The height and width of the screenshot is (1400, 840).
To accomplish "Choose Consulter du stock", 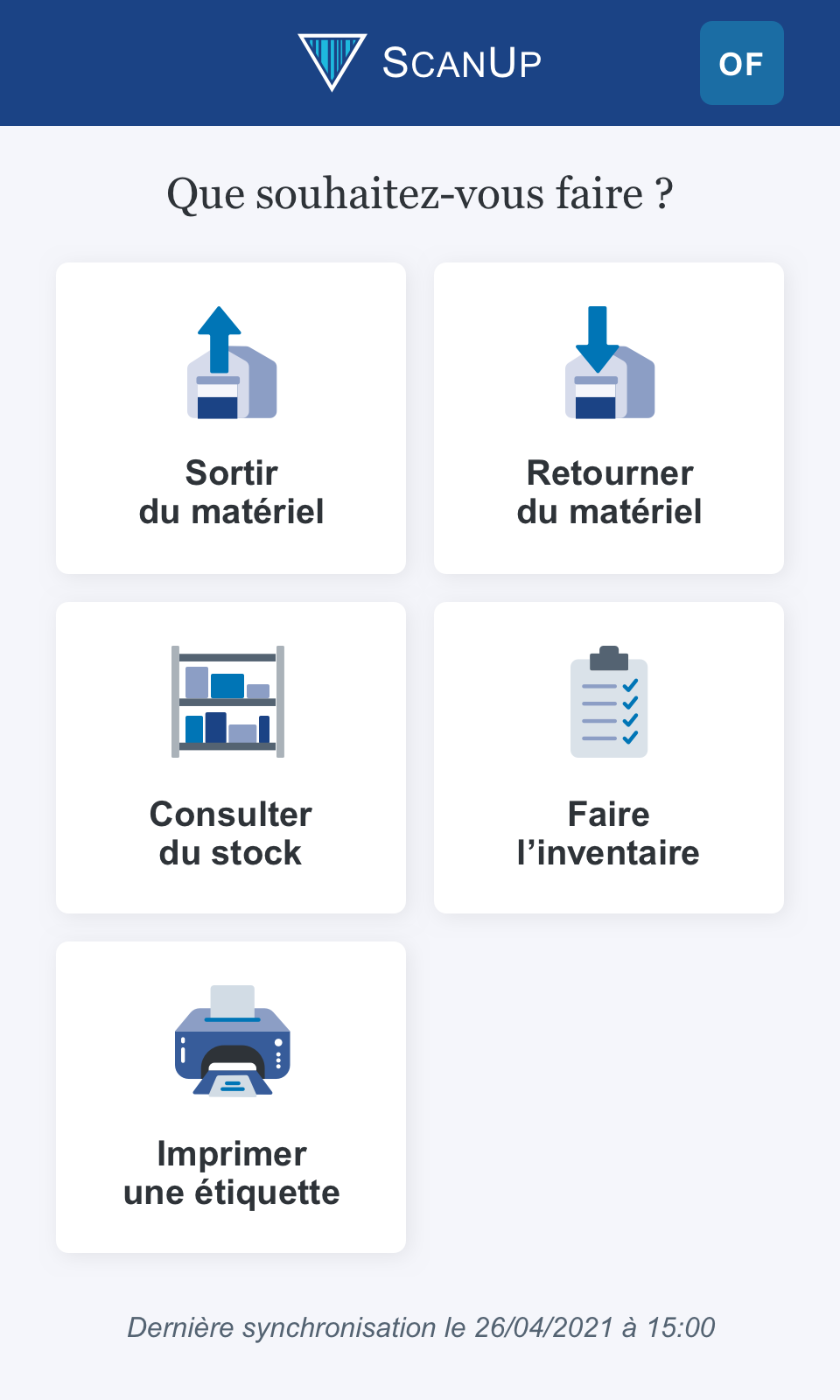I will click(x=231, y=758).
